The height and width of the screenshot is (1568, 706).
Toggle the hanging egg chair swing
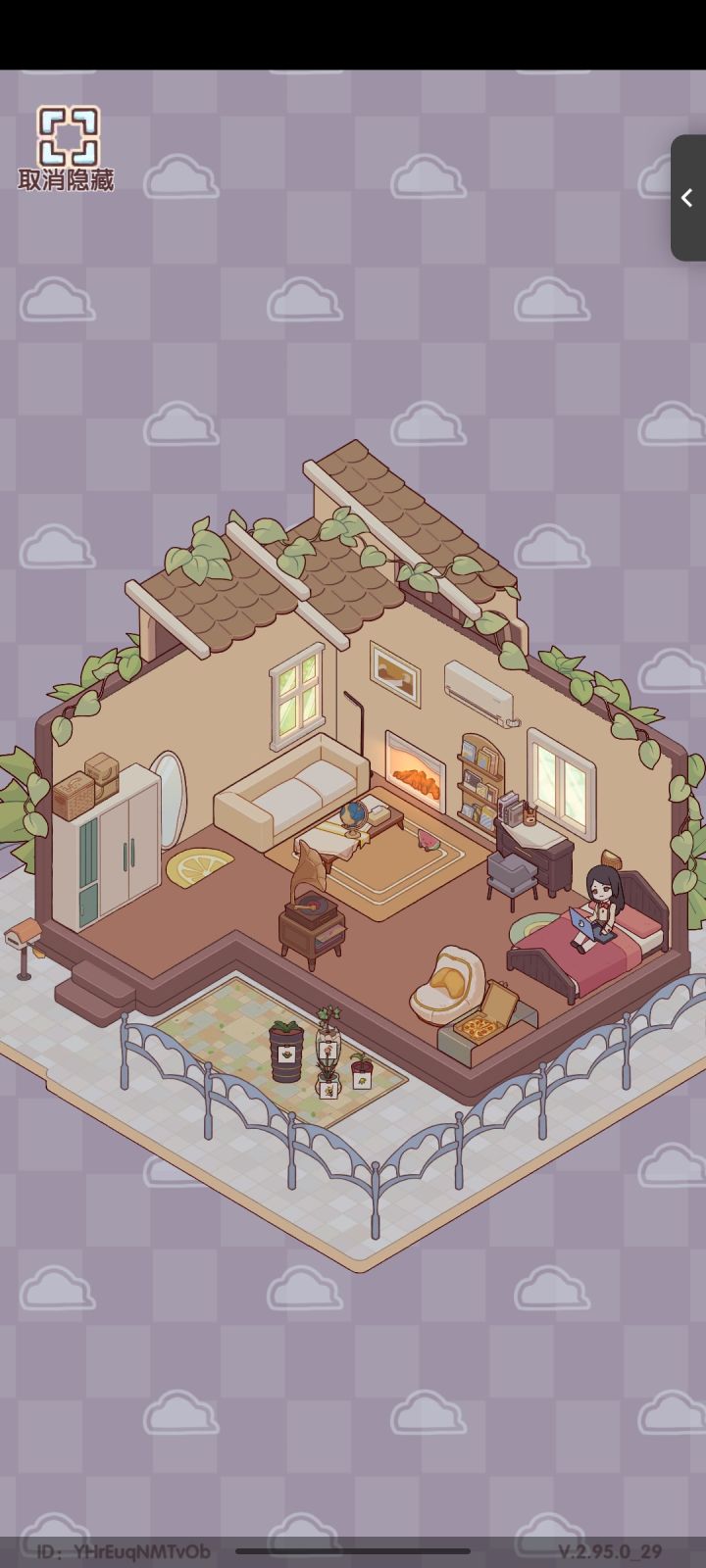446,980
